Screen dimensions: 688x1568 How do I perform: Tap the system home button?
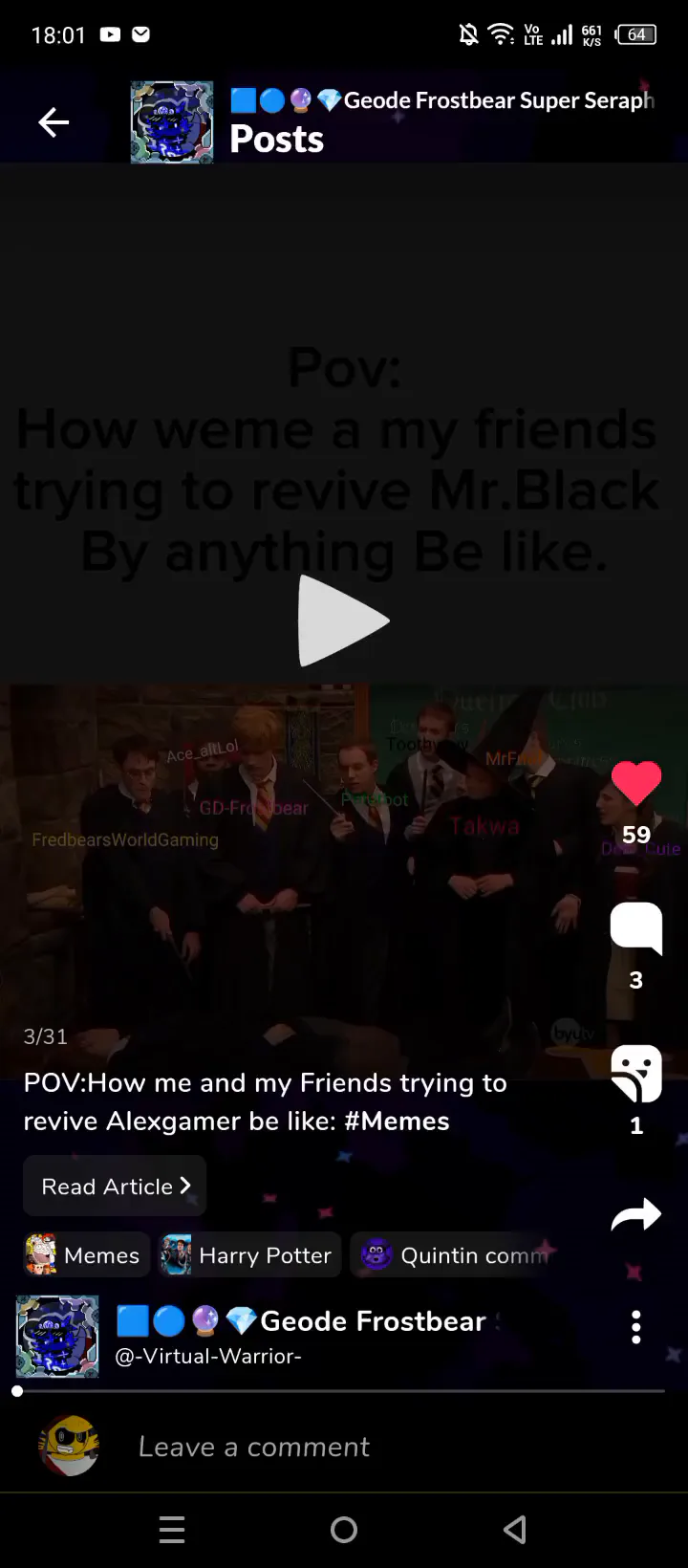pos(344,1530)
